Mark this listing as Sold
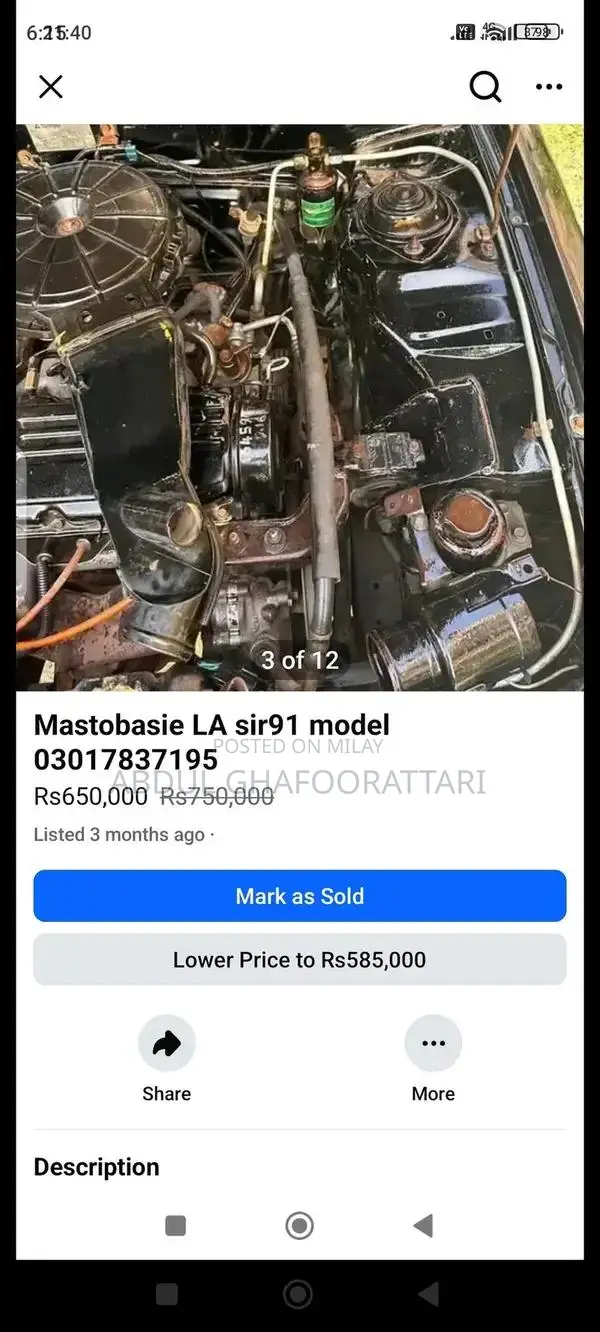The width and height of the screenshot is (600, 1332). coord(300,896)
